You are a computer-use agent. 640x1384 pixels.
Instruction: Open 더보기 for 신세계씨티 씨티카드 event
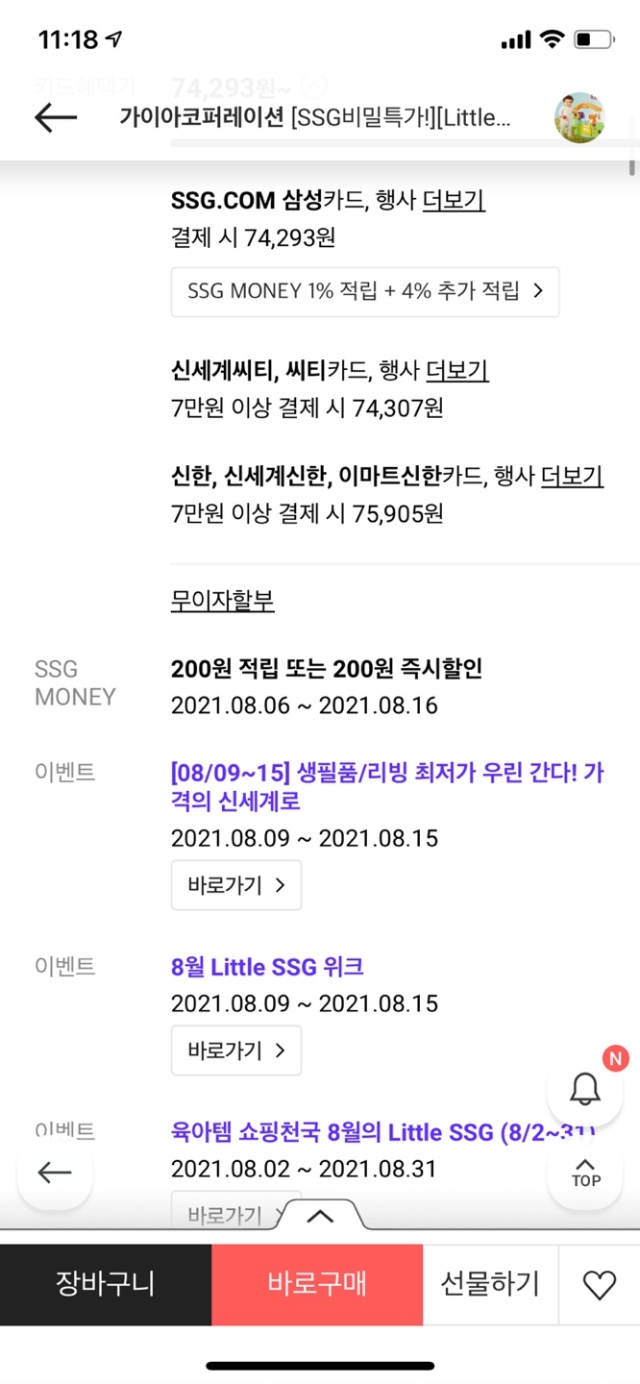457,372
